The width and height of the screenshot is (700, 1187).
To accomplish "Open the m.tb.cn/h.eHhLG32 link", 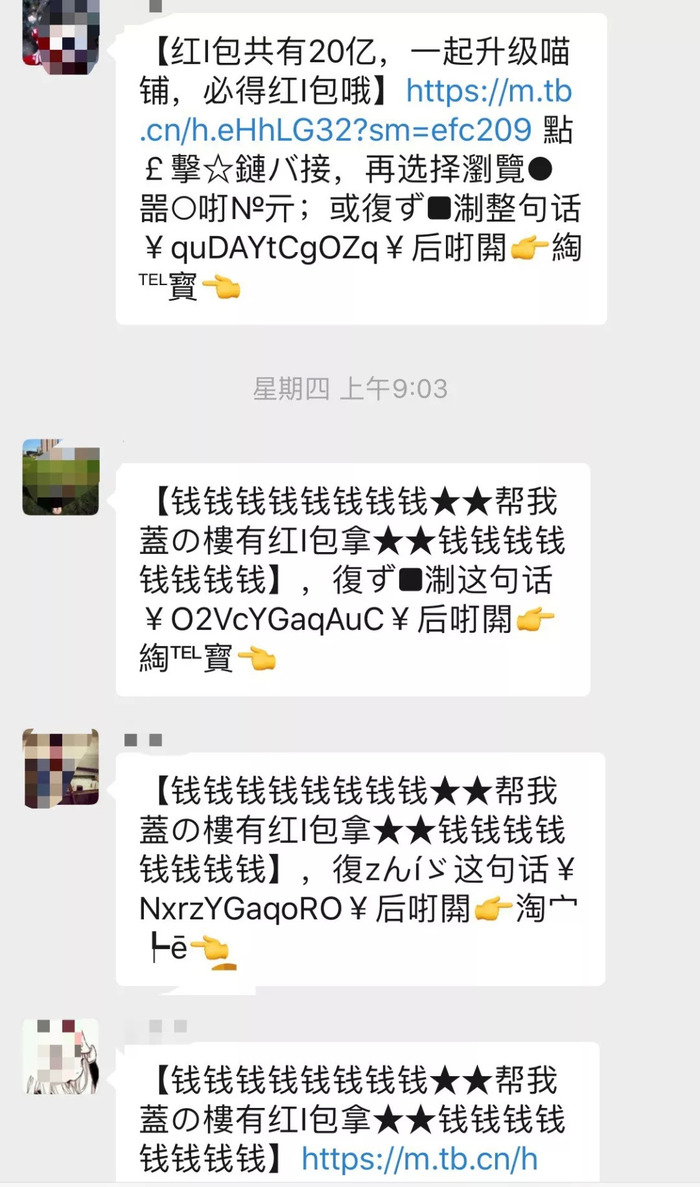I will tap(335, 130).
